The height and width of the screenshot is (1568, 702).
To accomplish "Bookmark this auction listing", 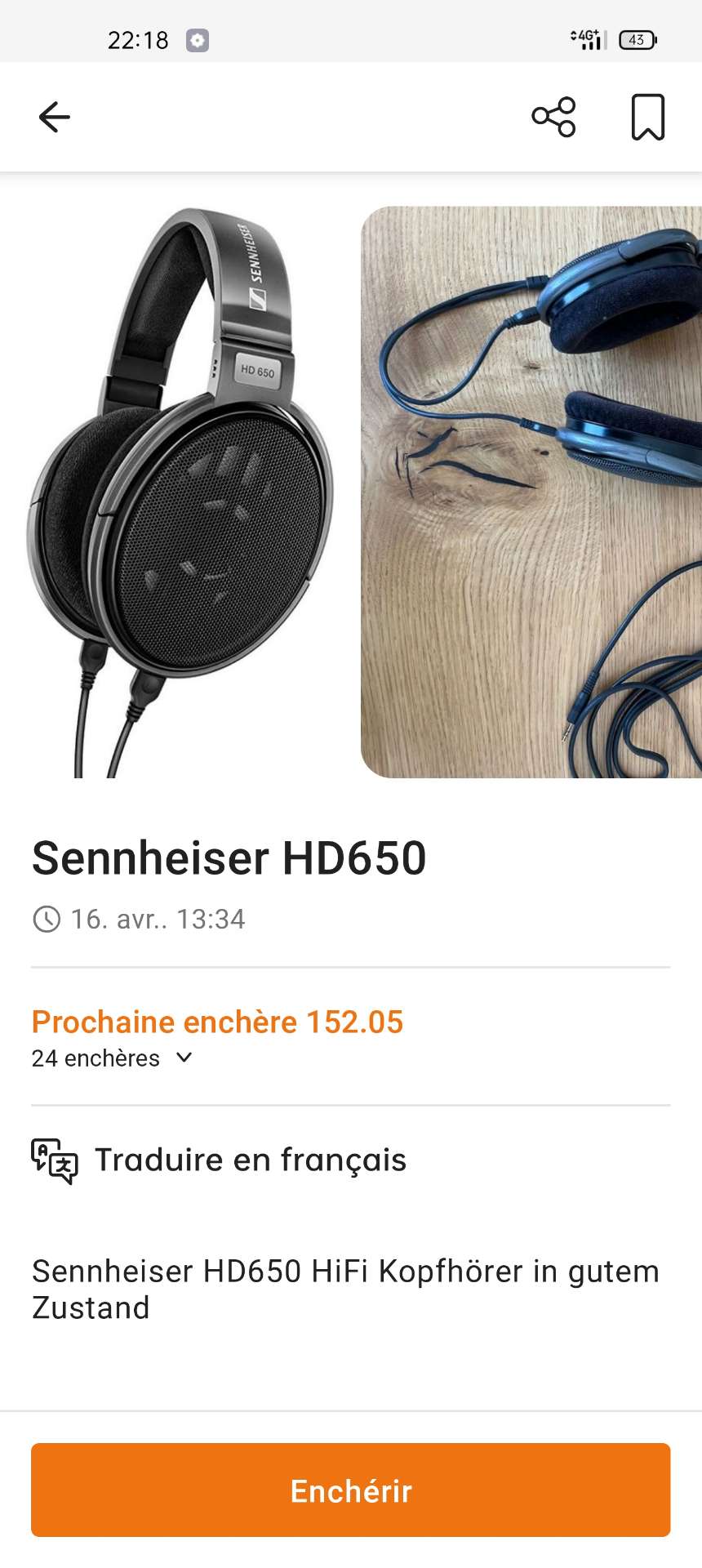I will pyautogui.click(x=648, y=117).
